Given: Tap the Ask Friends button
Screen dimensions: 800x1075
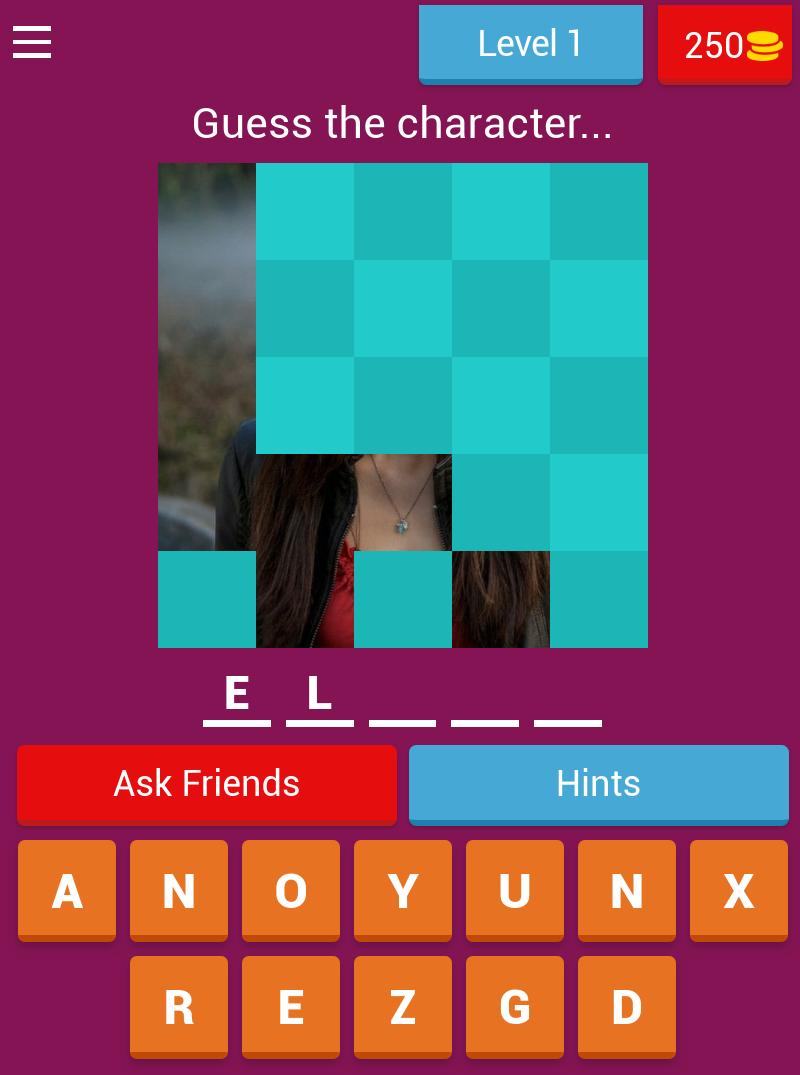Looking at the screenshot, I should coord(207,784).
